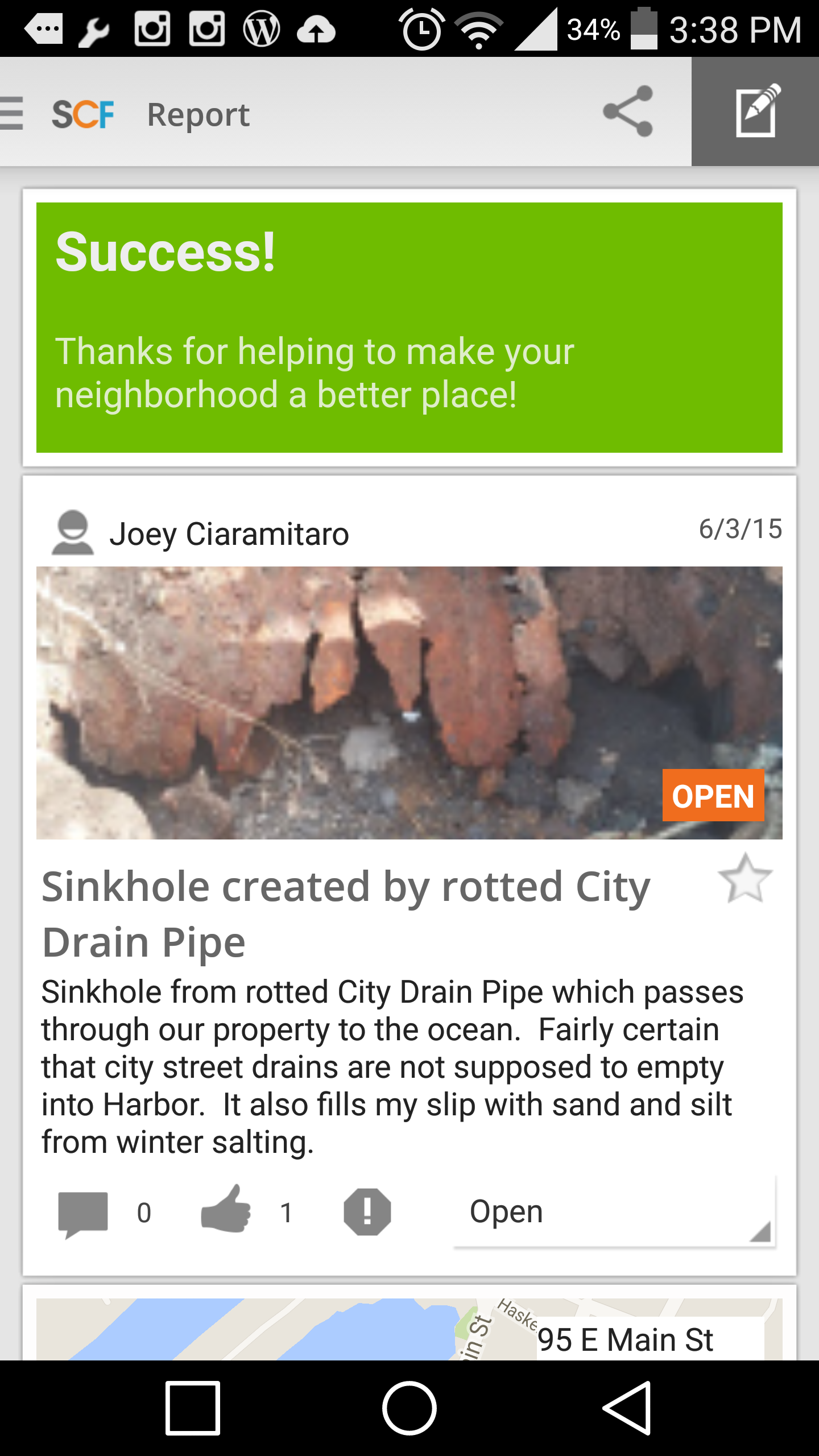Image resolution: width=819 pixels, height=1456 pixels.
Task: Go back using system back button
Action: click(627, 1408)
